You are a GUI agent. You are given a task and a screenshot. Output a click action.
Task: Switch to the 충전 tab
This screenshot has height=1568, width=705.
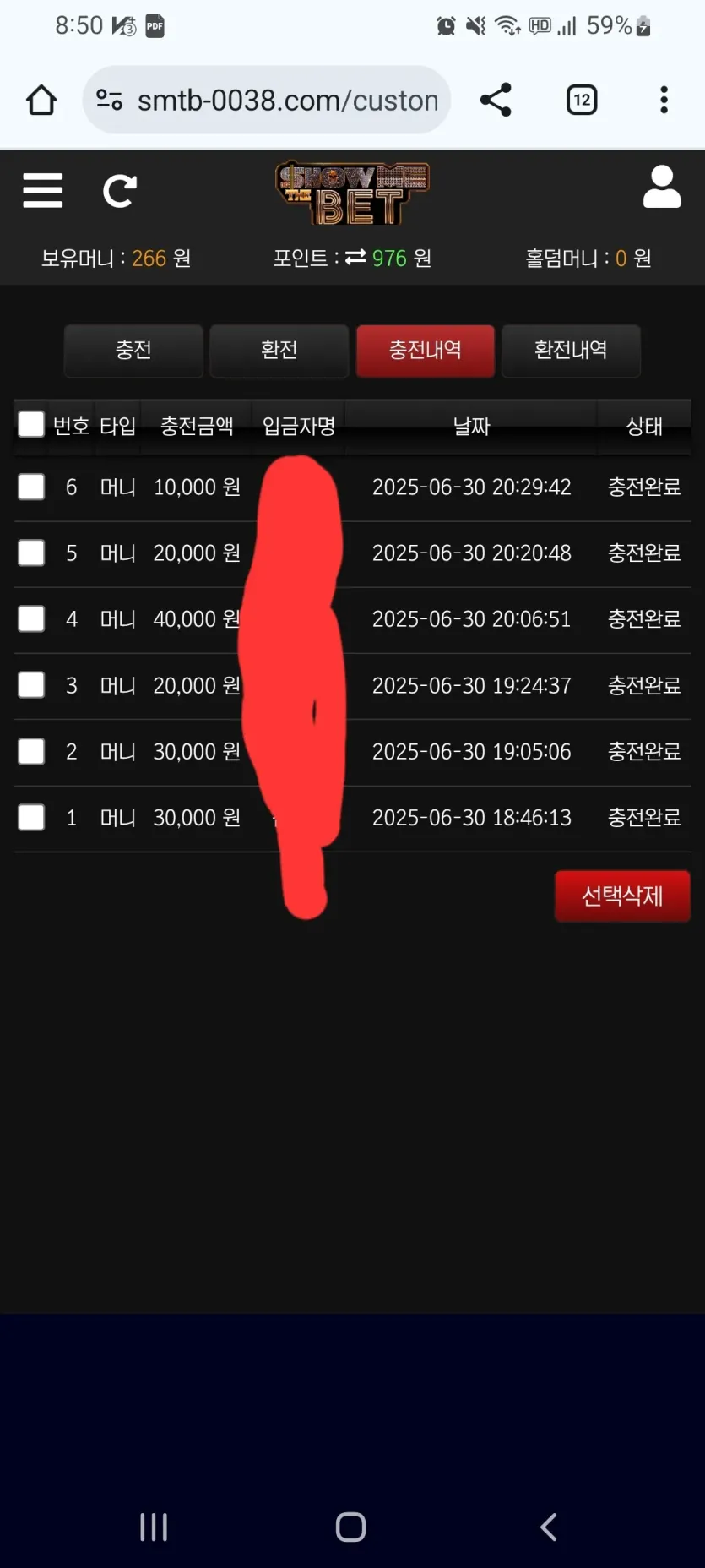(x=133, y=350)
